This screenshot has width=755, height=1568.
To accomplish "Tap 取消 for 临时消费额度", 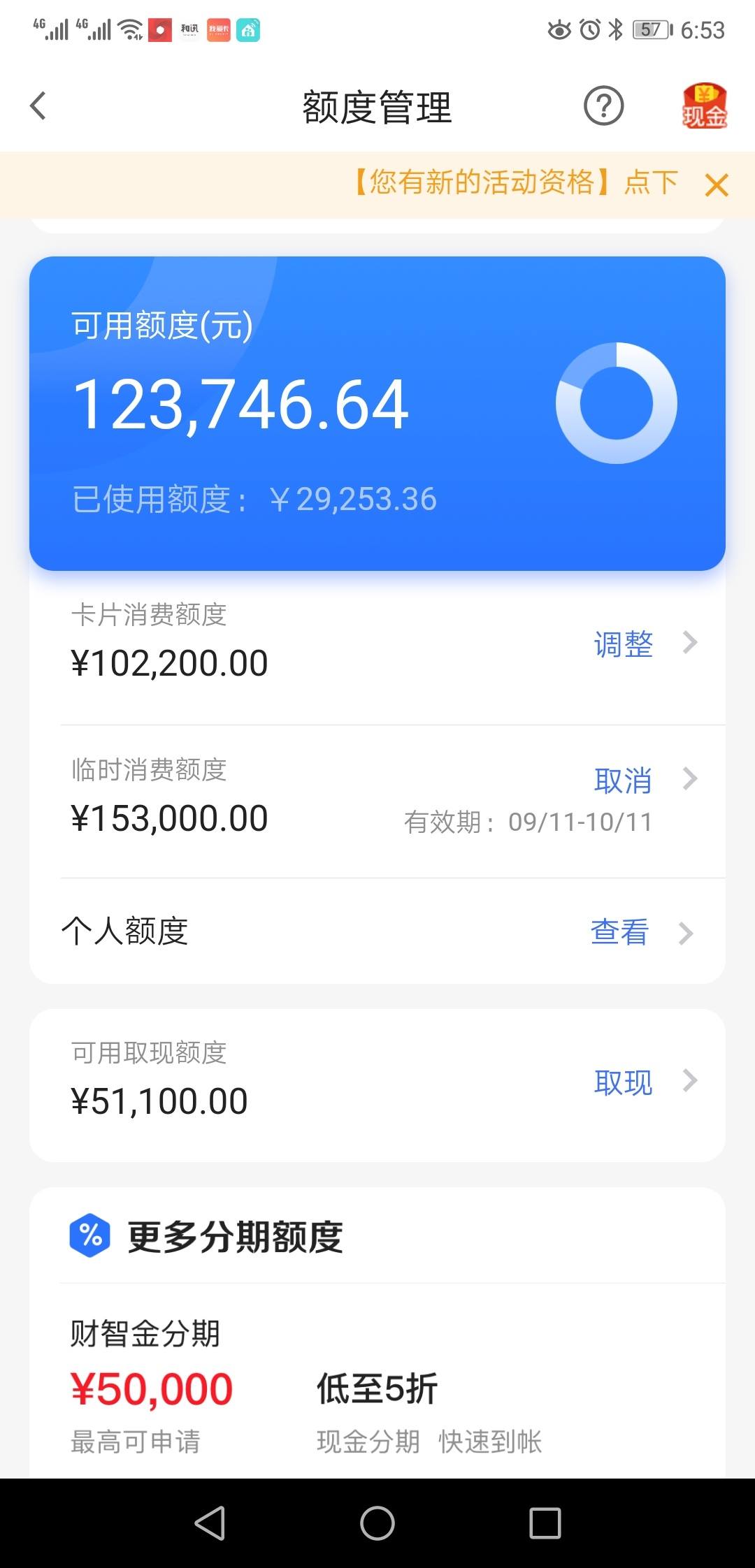I will click(624, 780).
